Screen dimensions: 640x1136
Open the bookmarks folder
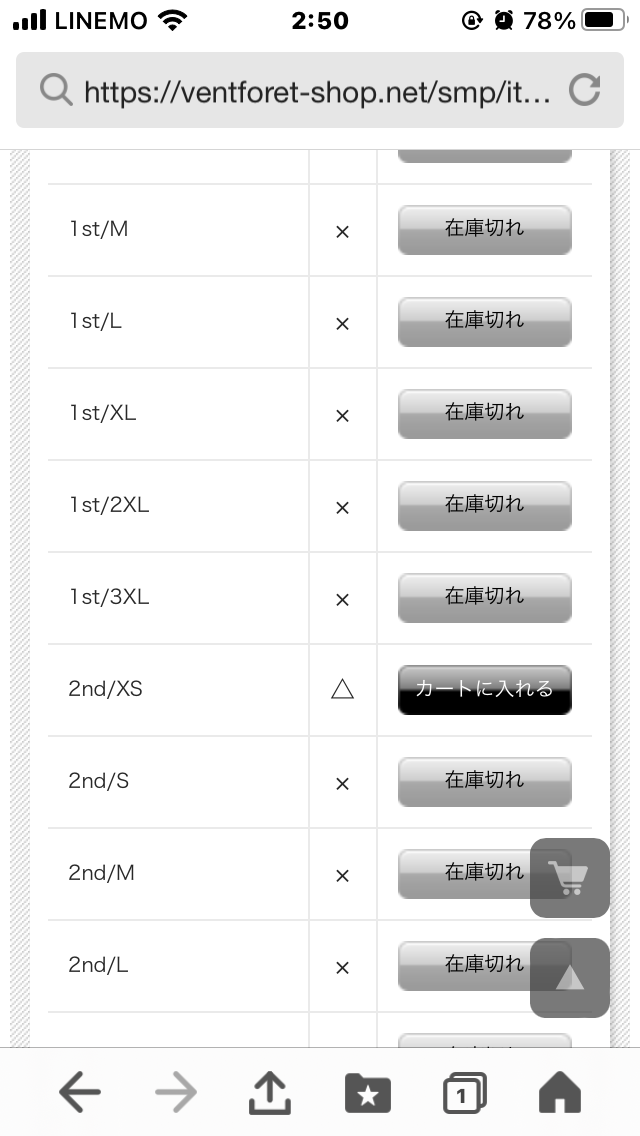tap(367, 1093)
